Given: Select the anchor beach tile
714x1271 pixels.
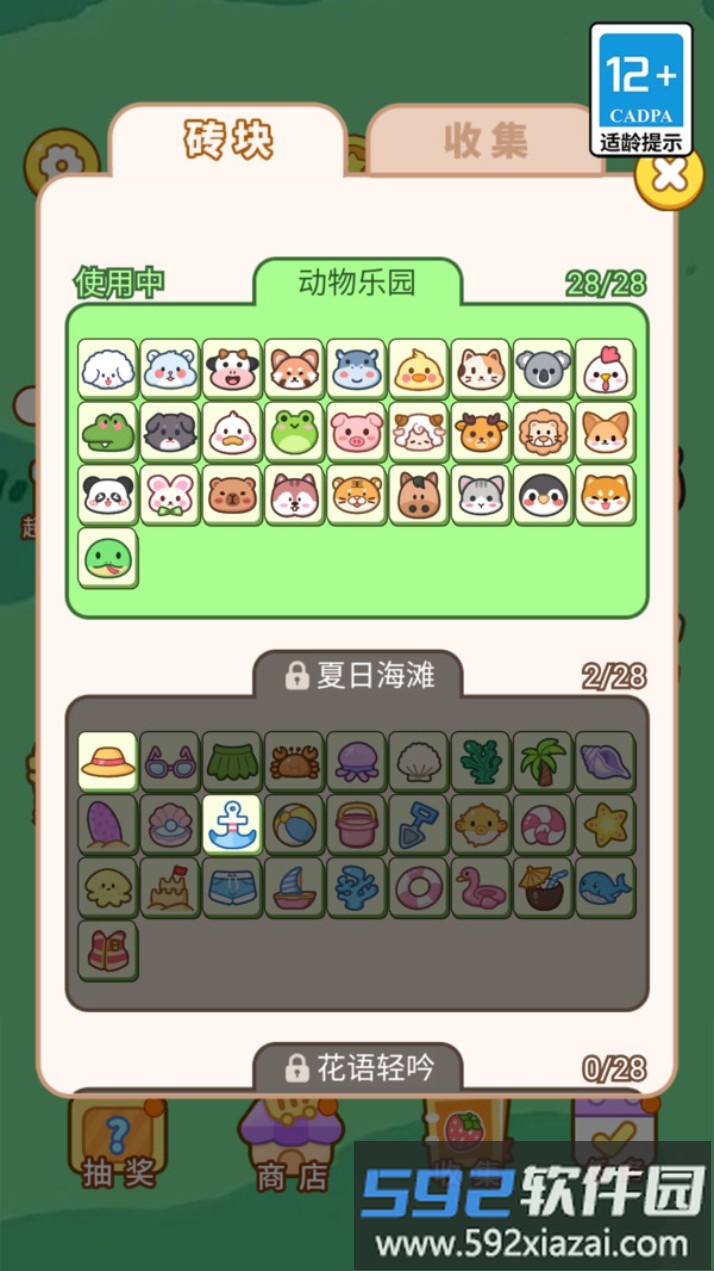Looking at the screenshot, I should [x=232, y=825].
